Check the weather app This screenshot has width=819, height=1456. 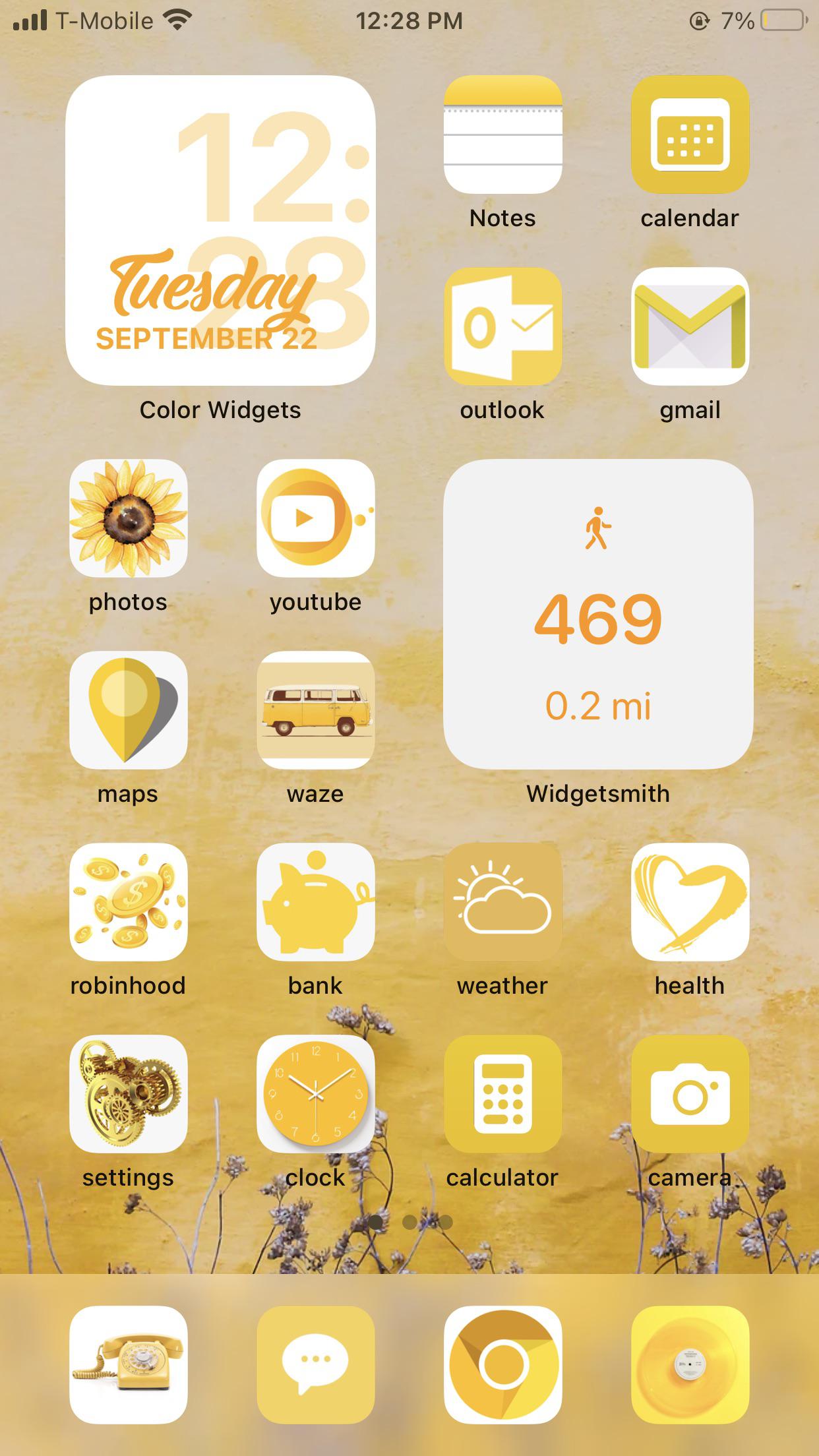[501, 905]
